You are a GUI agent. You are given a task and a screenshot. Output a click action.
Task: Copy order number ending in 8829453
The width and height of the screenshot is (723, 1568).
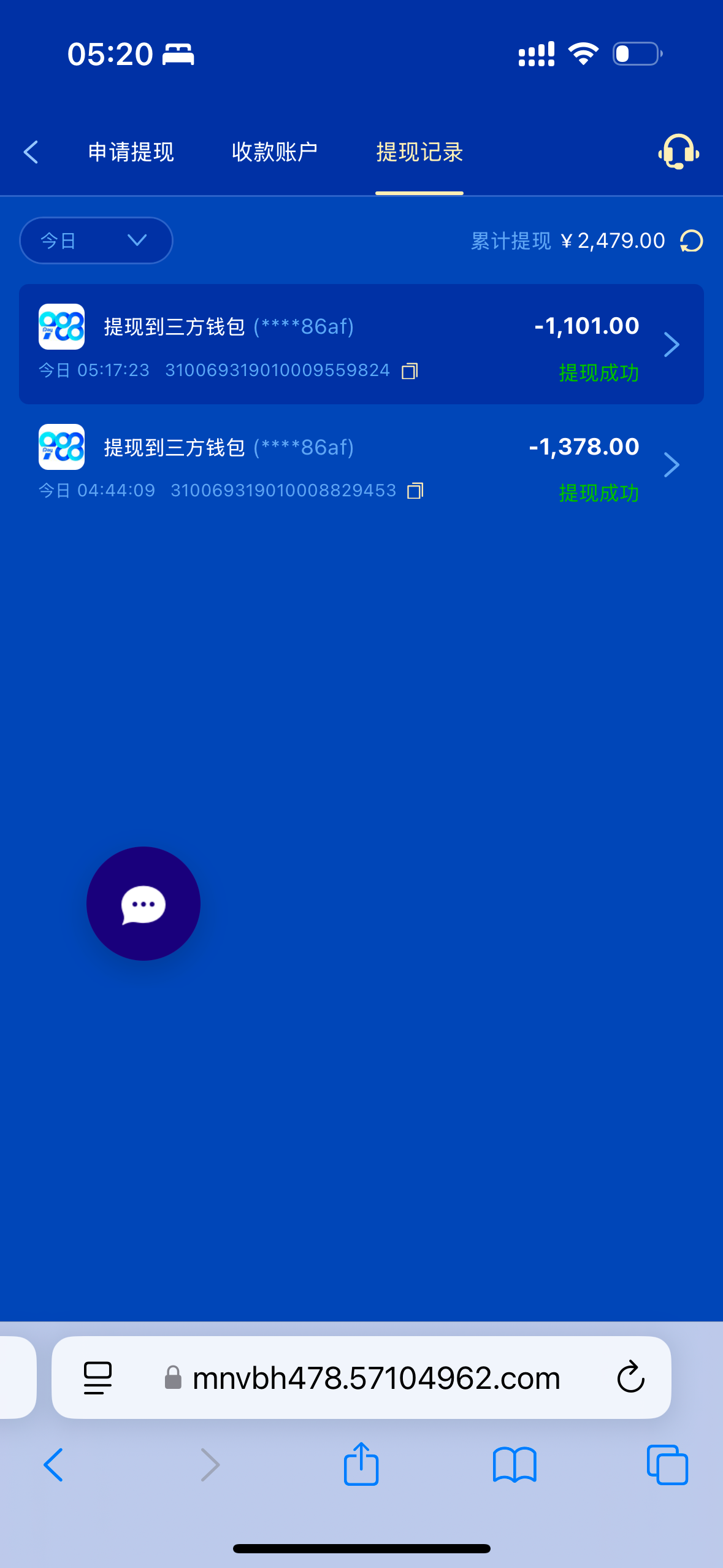(x=415, y=491)
